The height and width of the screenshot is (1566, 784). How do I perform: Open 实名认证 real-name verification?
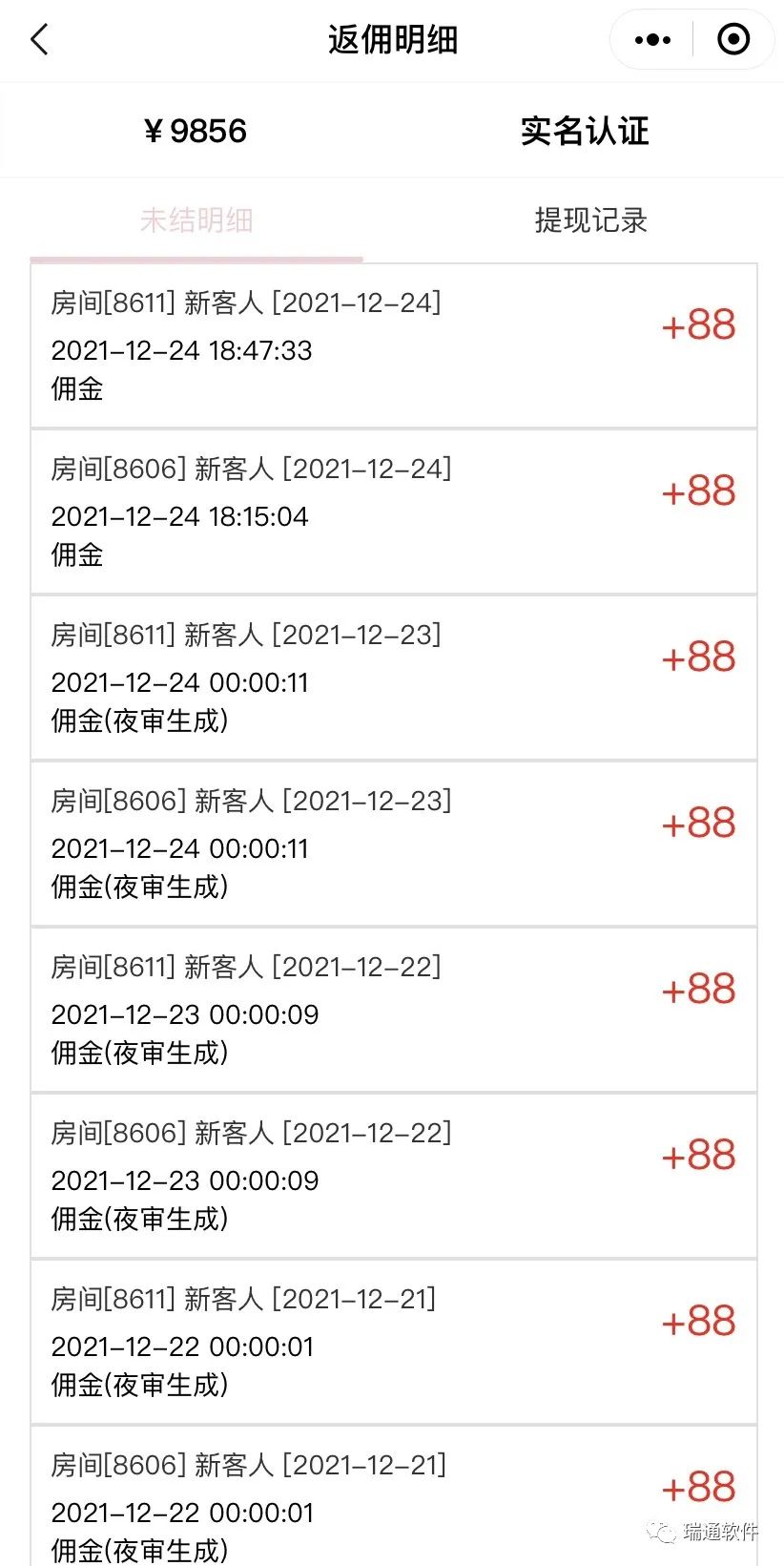click(585, 131)
